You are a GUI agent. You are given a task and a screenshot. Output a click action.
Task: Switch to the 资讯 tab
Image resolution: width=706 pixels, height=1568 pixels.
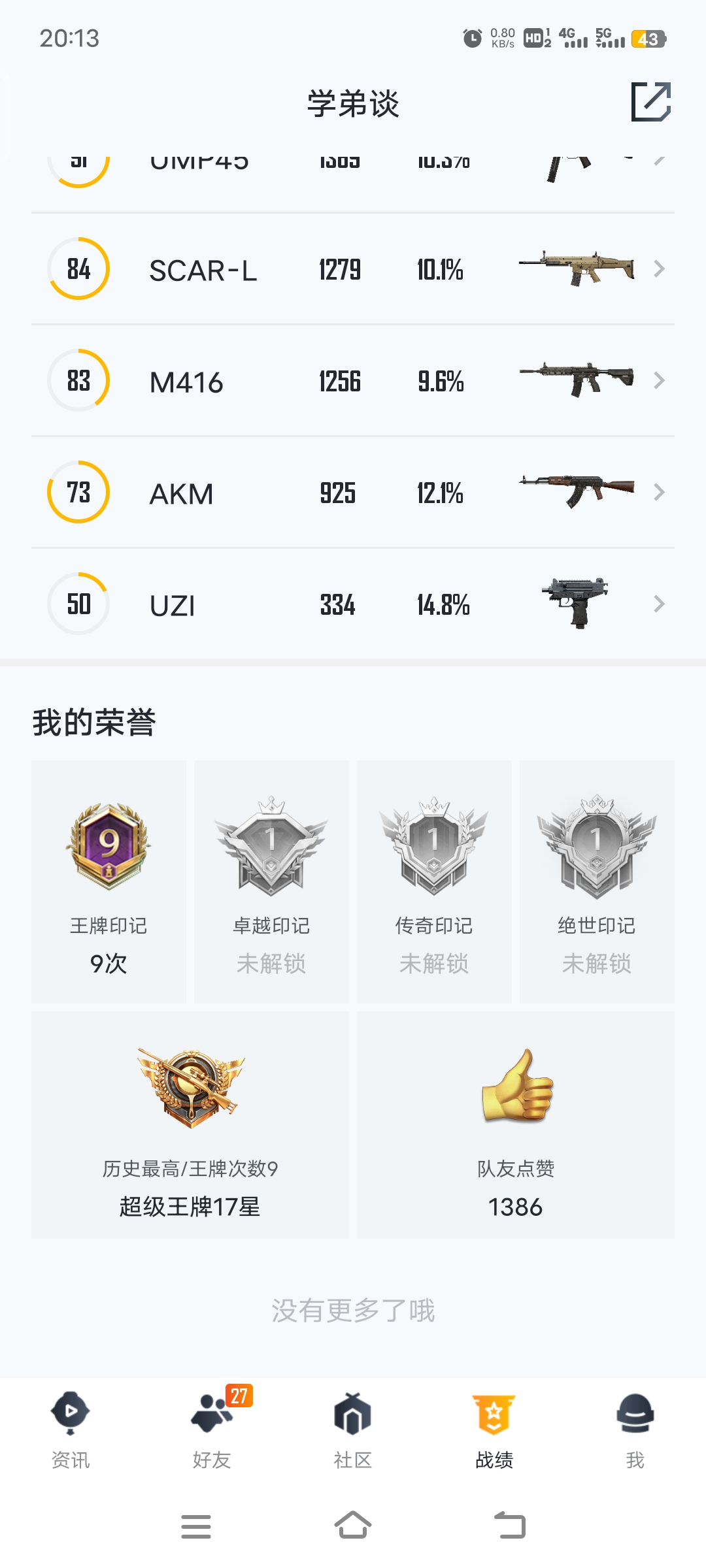tap(71, 1429)
